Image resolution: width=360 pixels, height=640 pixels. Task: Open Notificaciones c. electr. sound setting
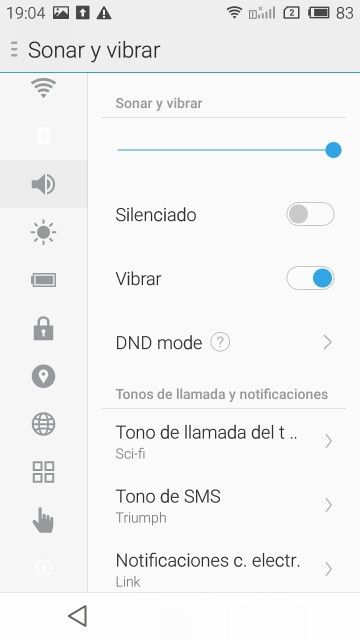pos(224,569)
